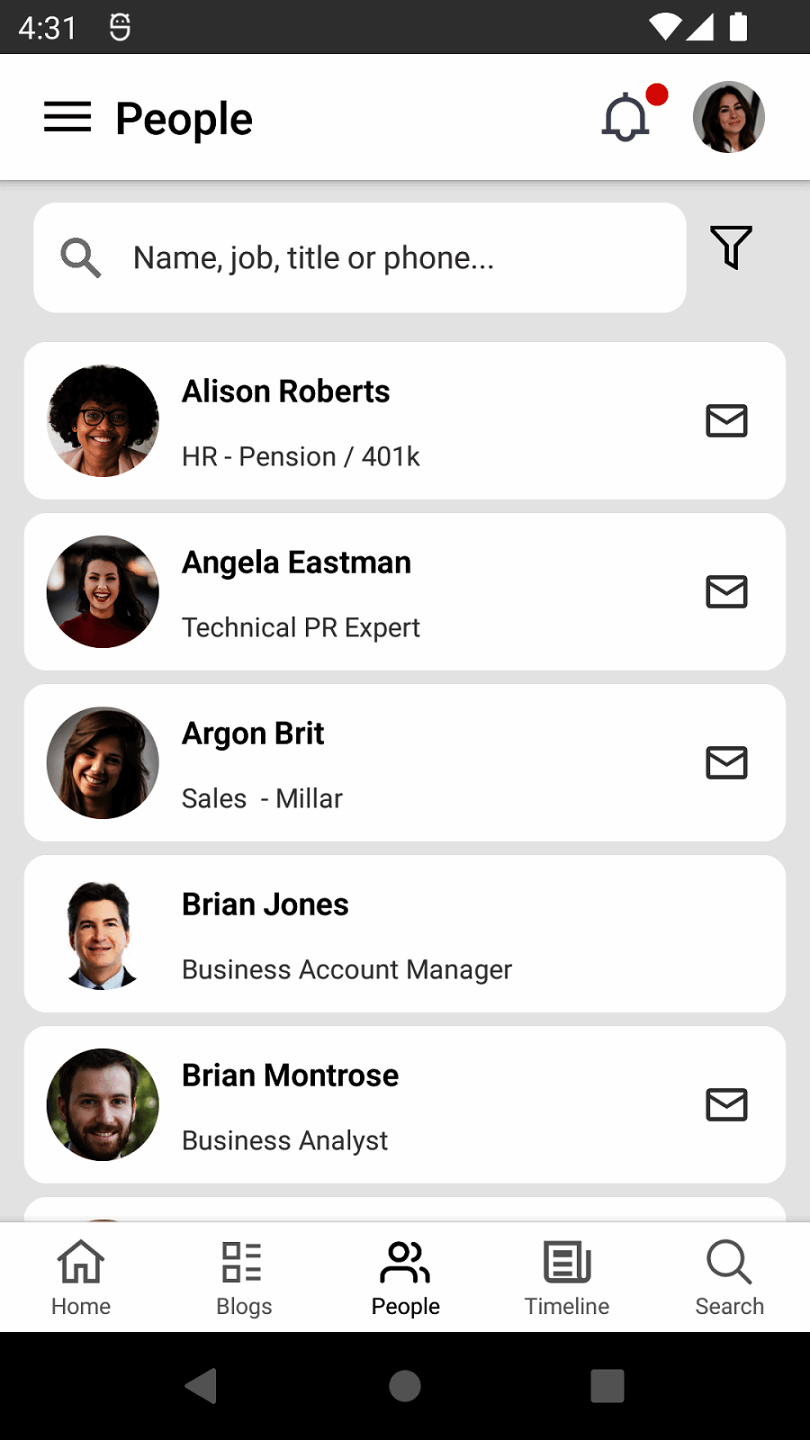
Task: Open the filter icon next to search
Action: (730, 248)
